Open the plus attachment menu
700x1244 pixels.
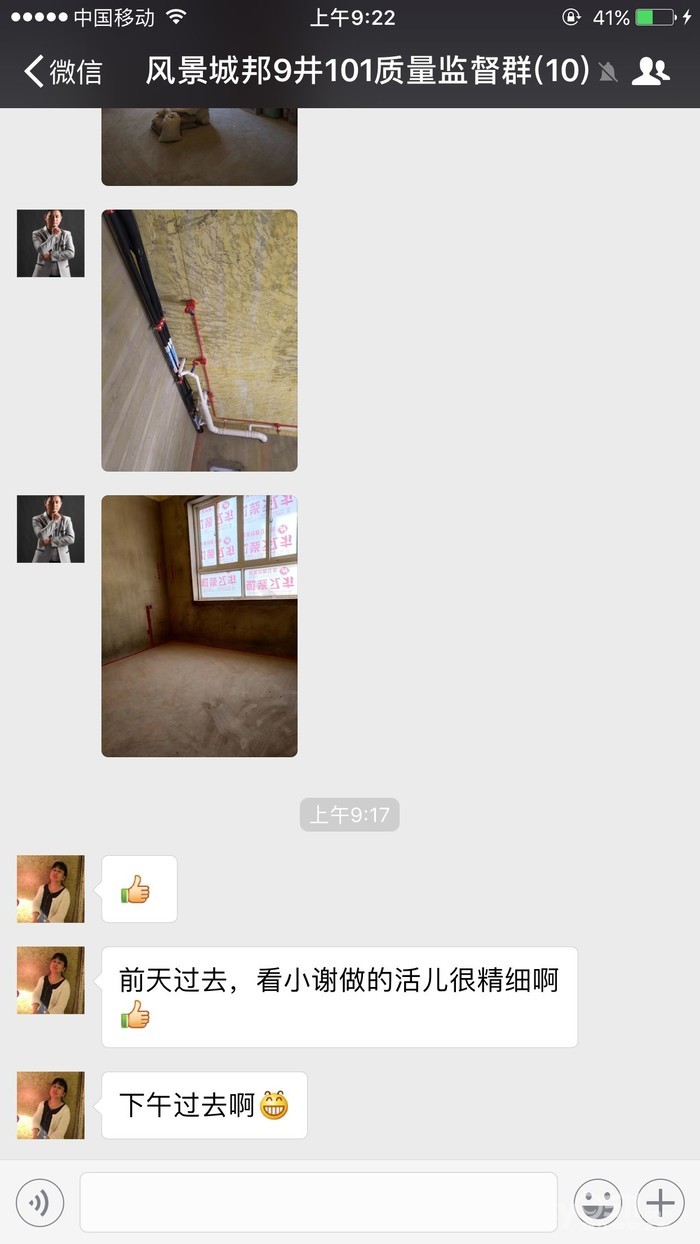pos(660,1202)
